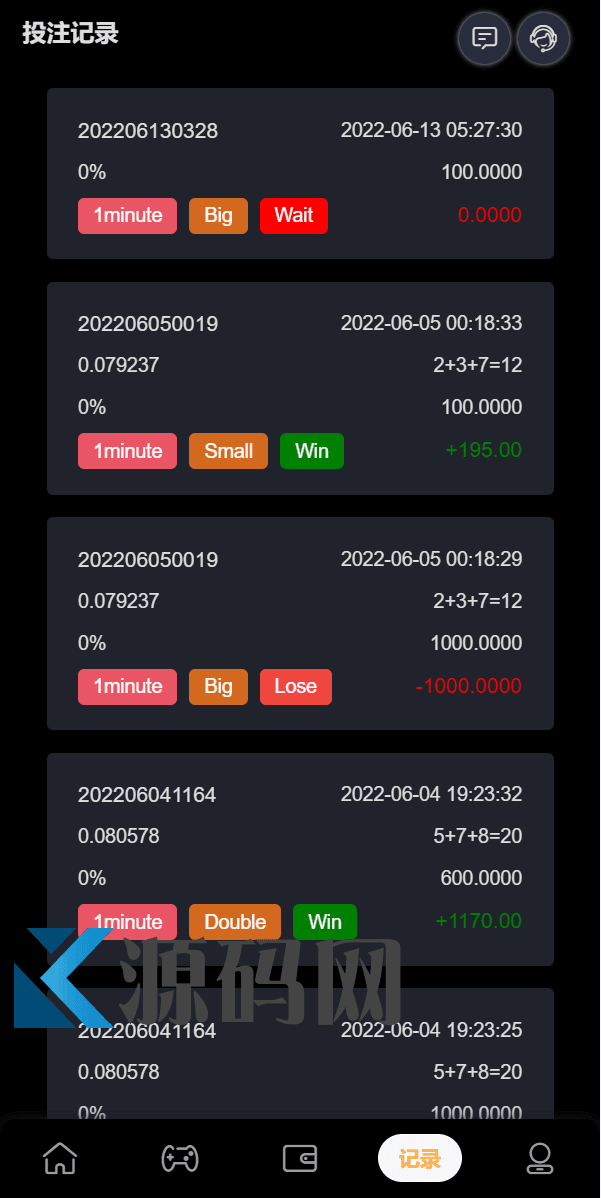The height and width of the screenshot is (1198, 601).
Task: Open the profile account tab
Action: point(540,1158)
